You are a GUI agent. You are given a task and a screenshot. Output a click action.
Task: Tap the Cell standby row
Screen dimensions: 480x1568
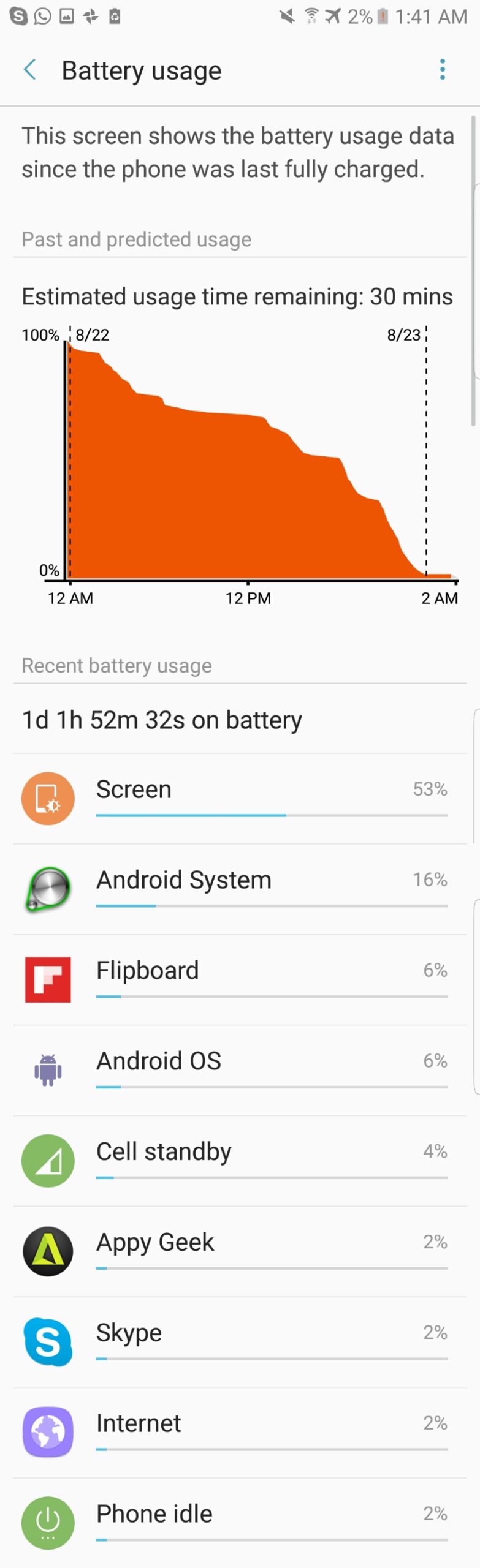240,1161
